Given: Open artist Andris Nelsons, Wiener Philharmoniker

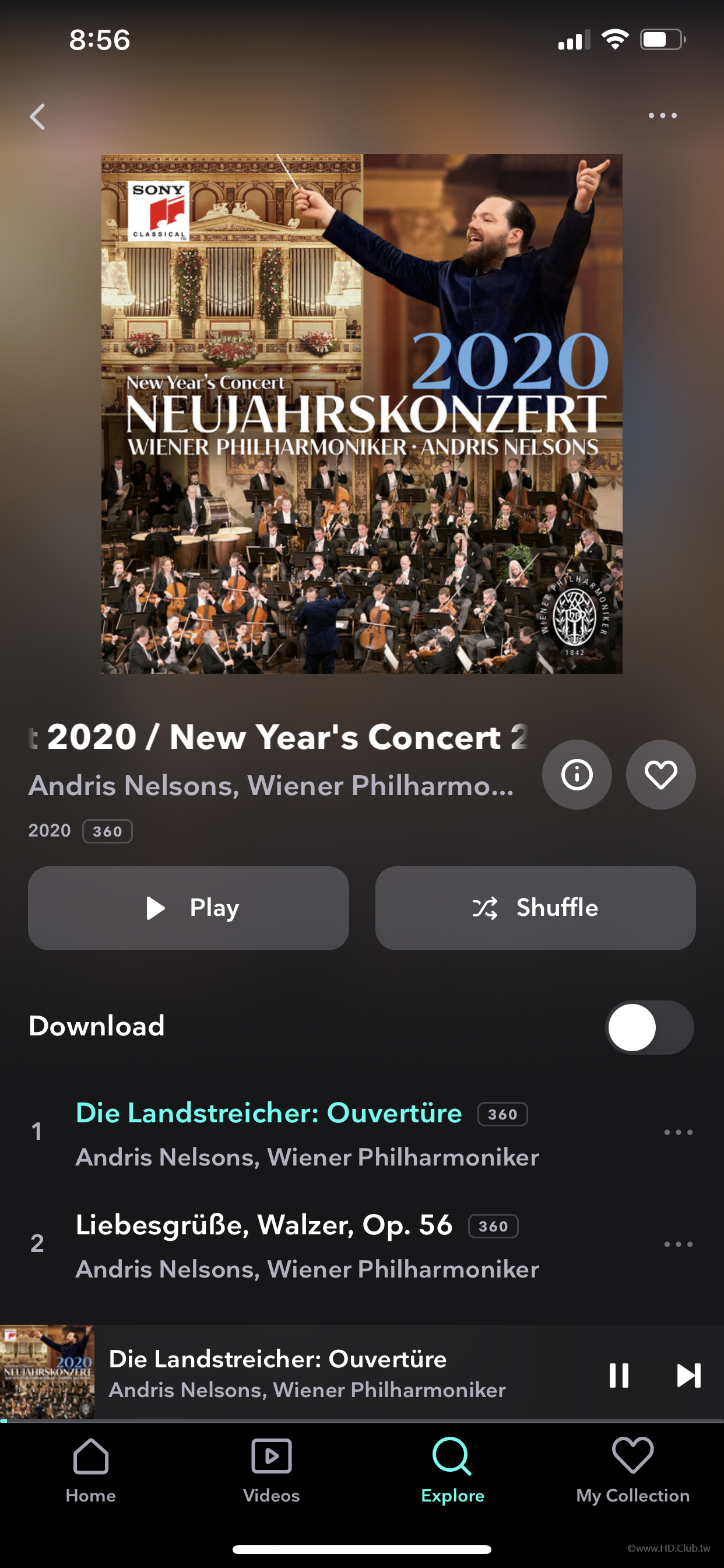Looking at the screenshot, I should click(270, 786).
